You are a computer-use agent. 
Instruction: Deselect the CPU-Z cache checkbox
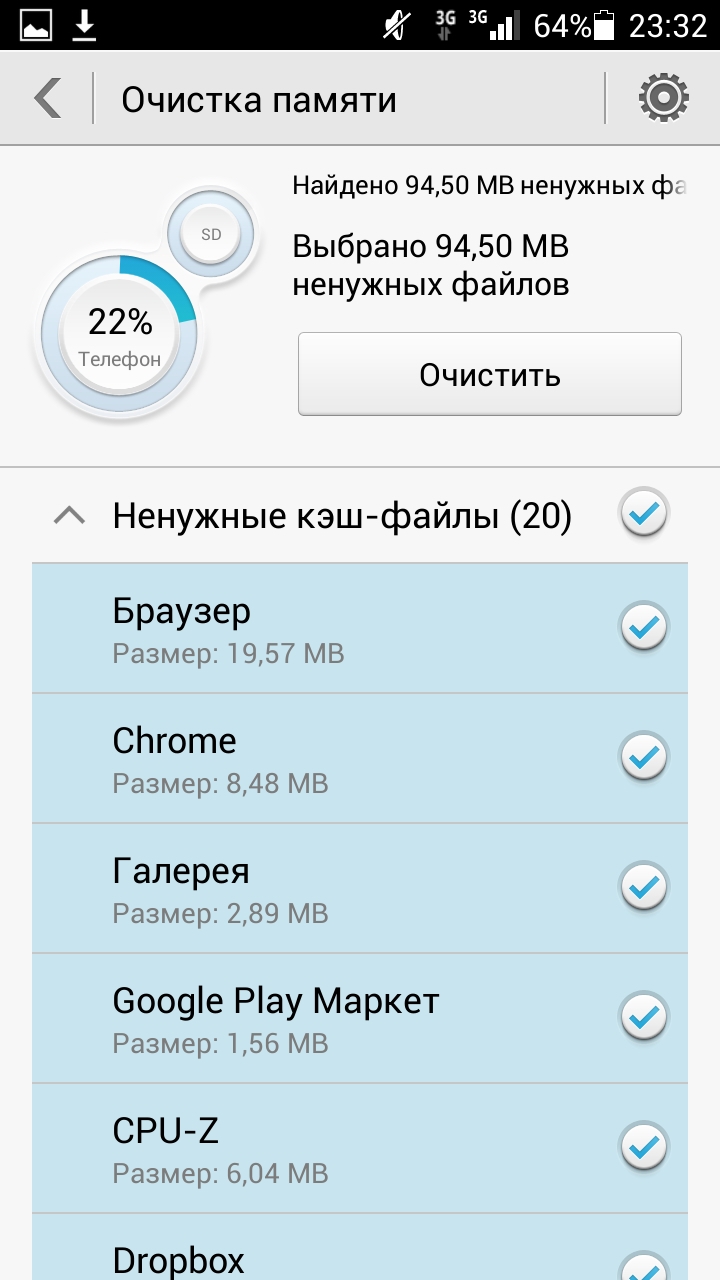pyautogui.click(x=644, y=1147)
